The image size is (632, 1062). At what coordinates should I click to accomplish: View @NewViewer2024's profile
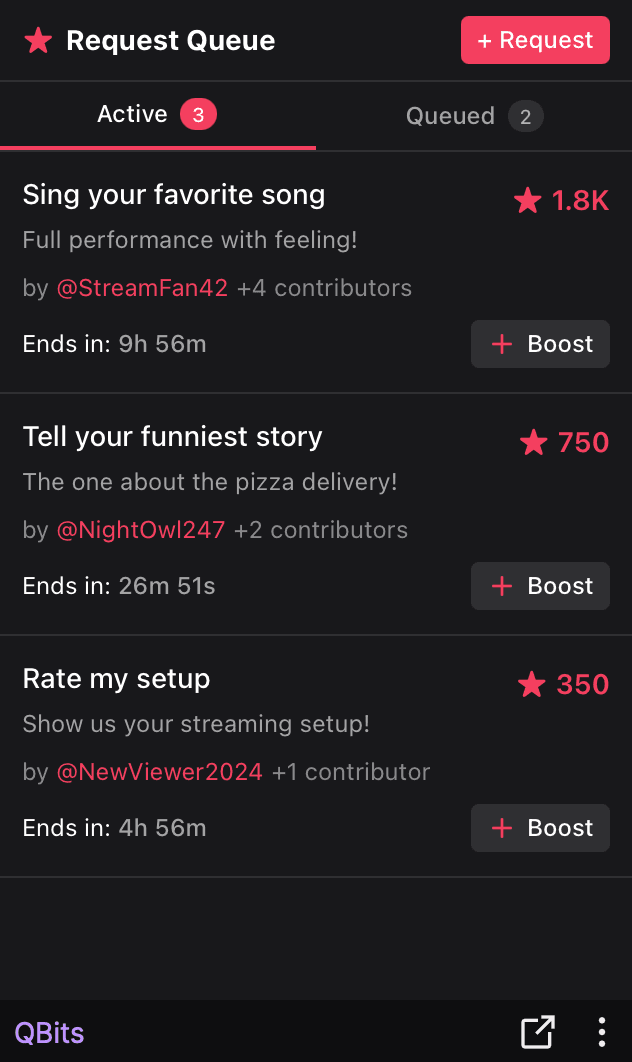159,772
